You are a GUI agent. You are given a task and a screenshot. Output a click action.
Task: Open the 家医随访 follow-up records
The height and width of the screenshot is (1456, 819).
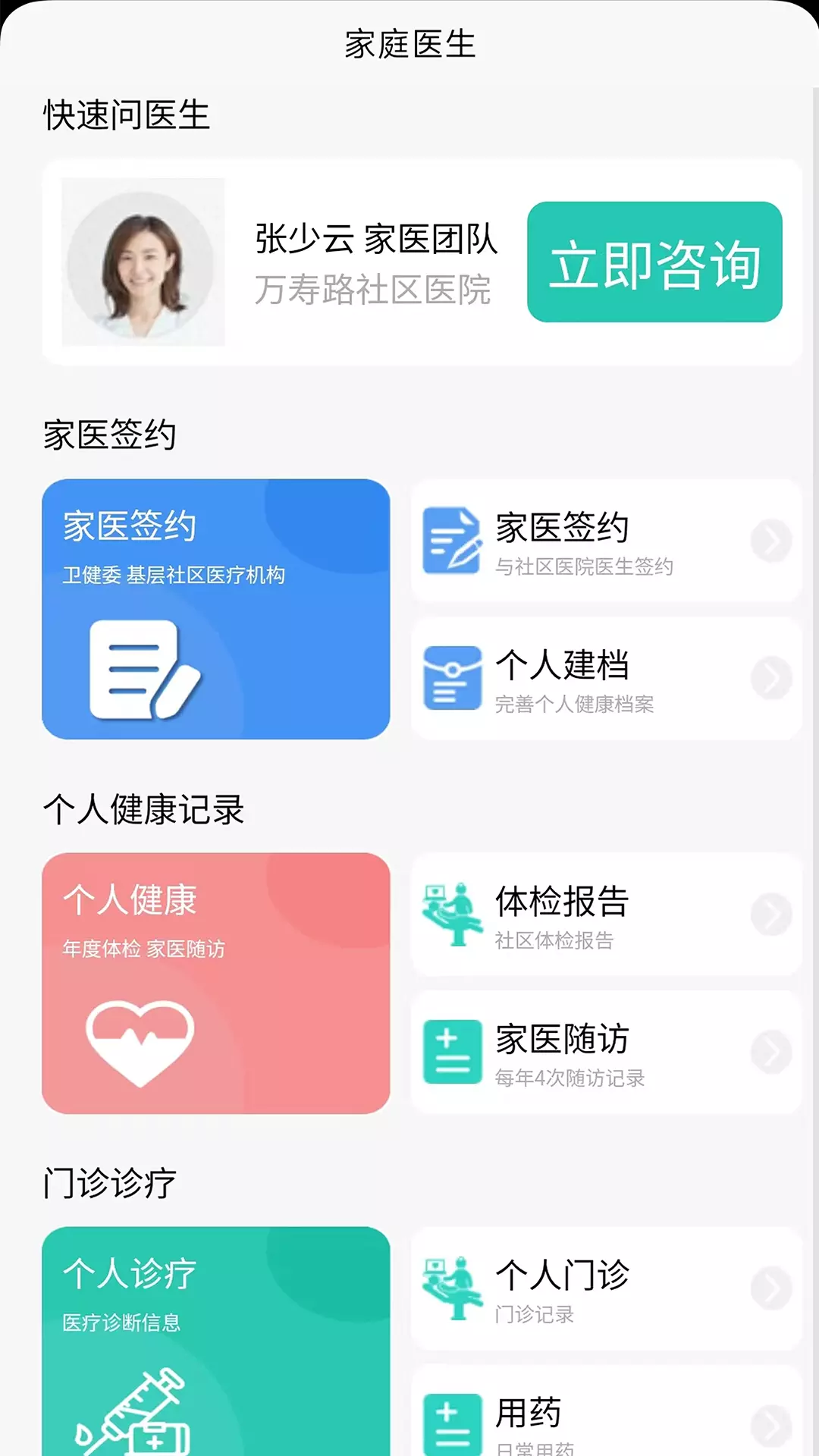tap(606, 1053)
